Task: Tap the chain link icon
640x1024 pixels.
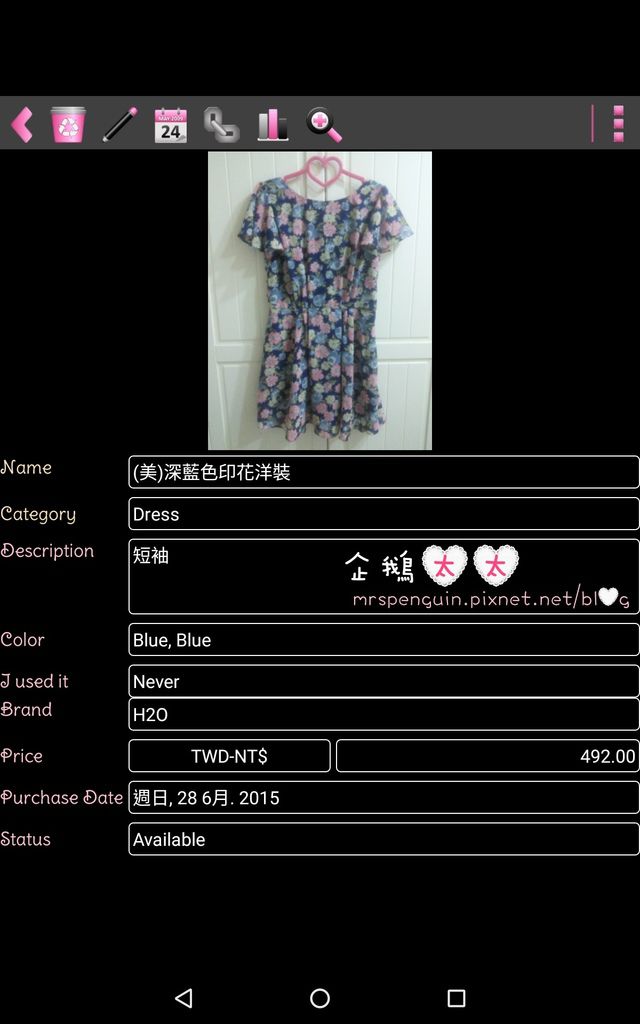Action: [221, 125]
